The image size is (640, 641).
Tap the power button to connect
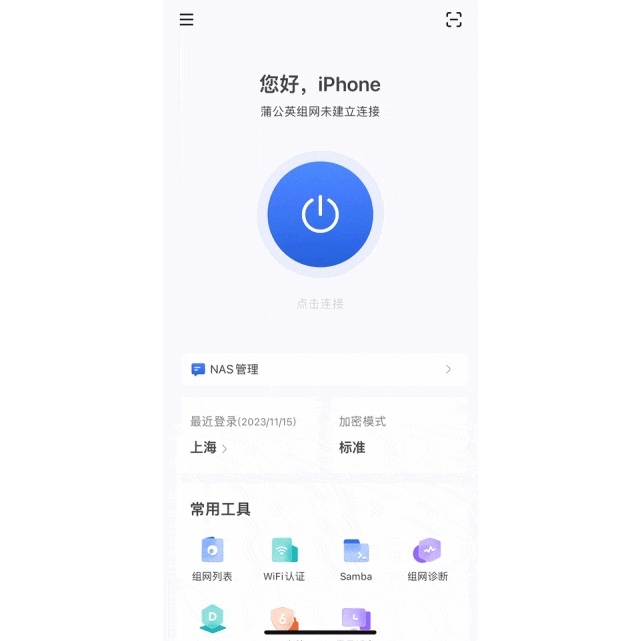coord(320,214)
